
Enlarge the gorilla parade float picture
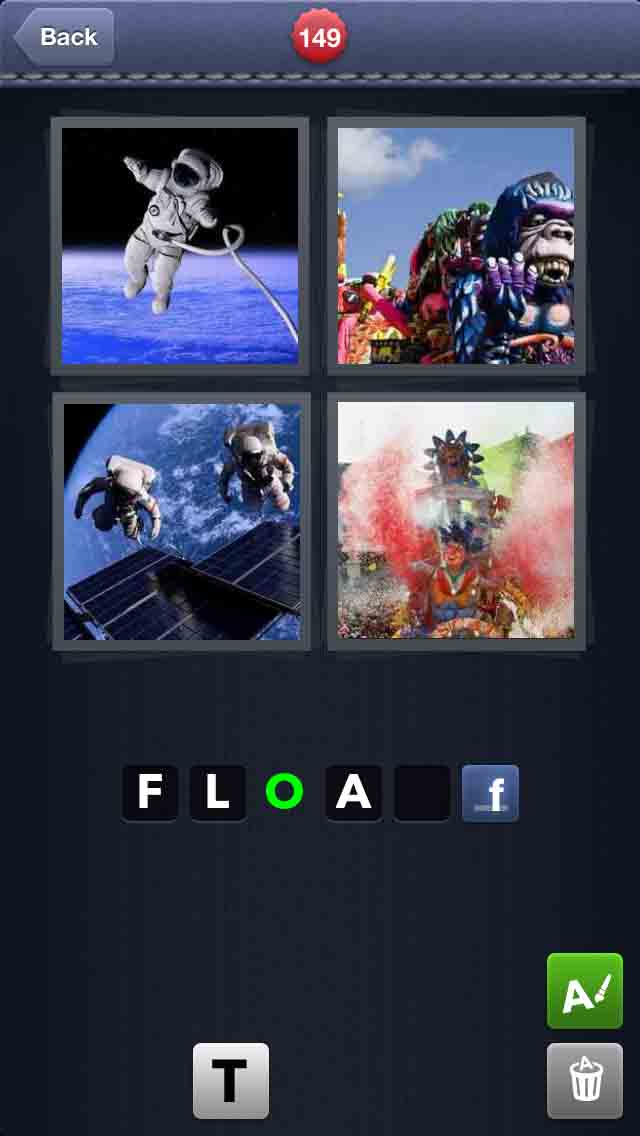point(456,245)
